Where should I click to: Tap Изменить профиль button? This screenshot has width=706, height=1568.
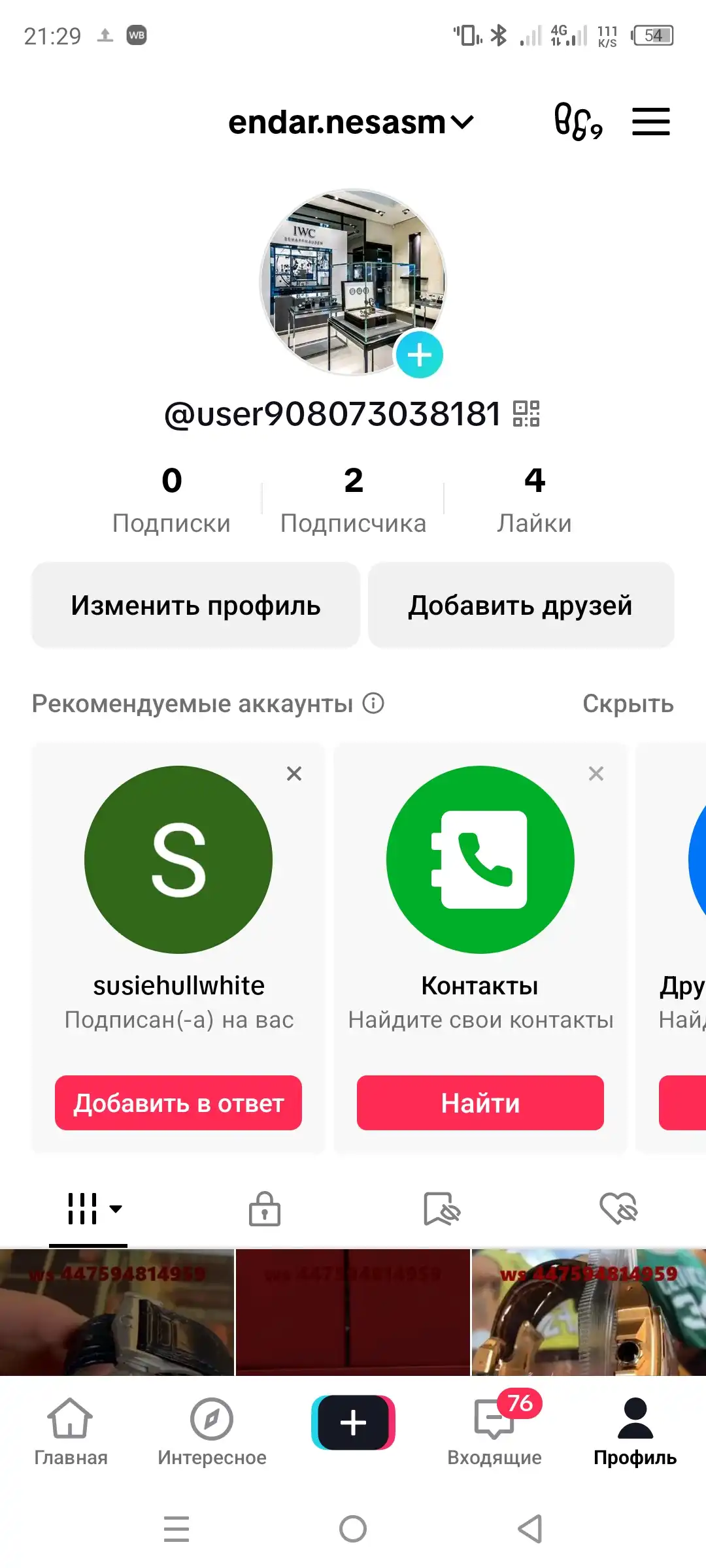click(196, 605)
